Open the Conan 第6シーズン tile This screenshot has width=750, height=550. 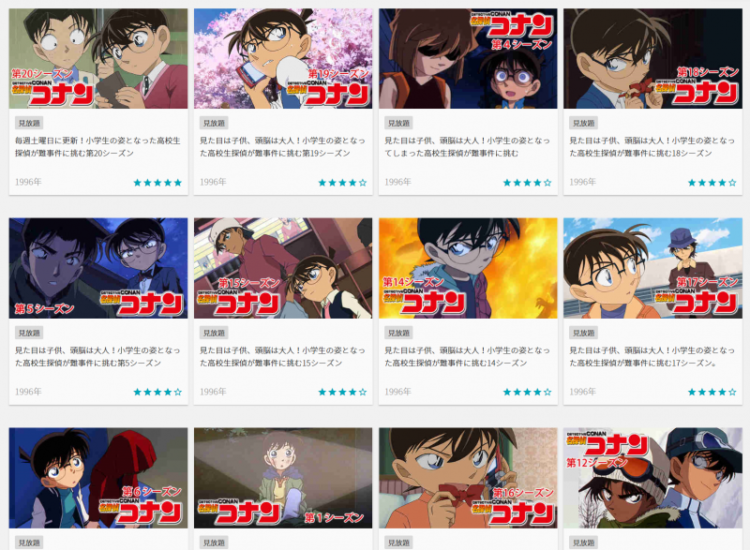tap(98, 478)
